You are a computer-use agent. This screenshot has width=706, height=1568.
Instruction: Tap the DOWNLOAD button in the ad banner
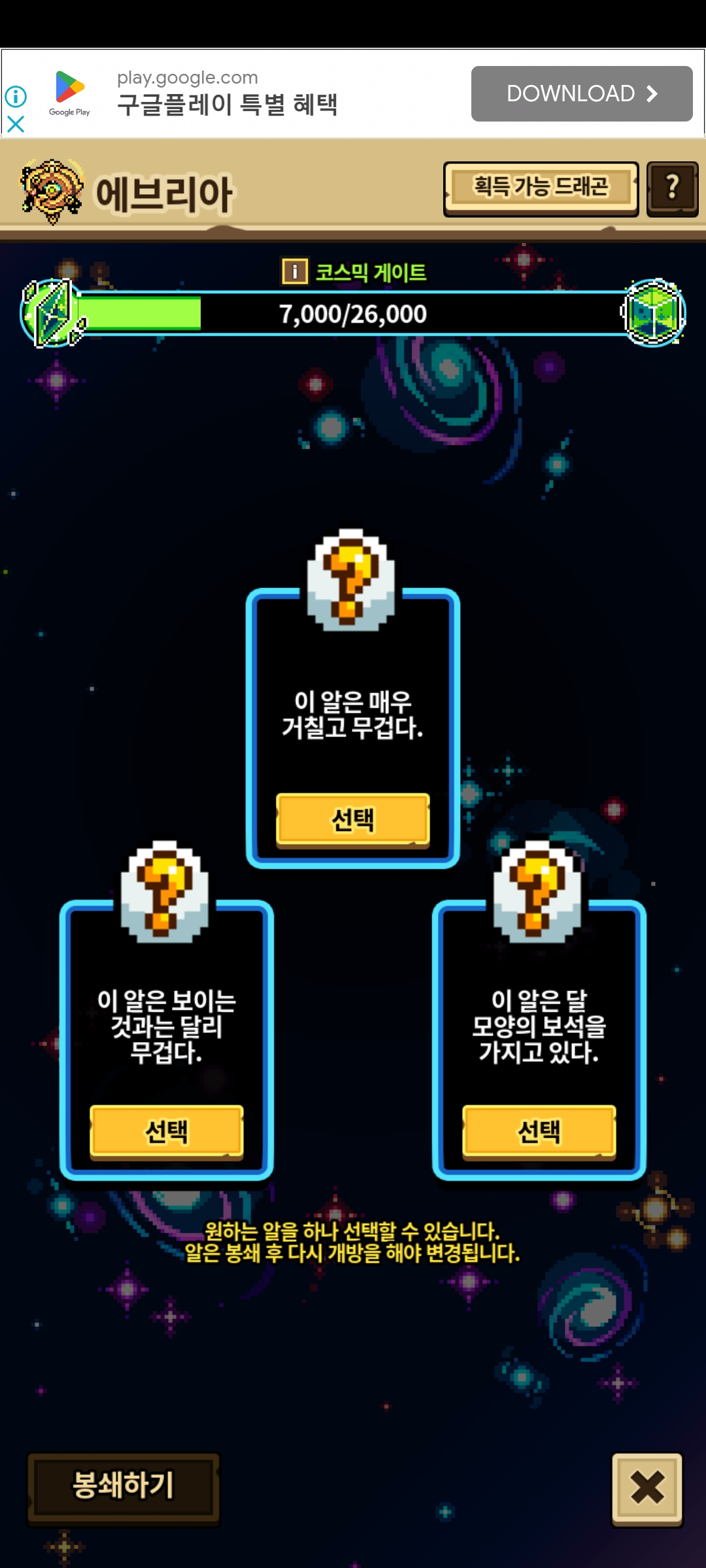(582, 93)
